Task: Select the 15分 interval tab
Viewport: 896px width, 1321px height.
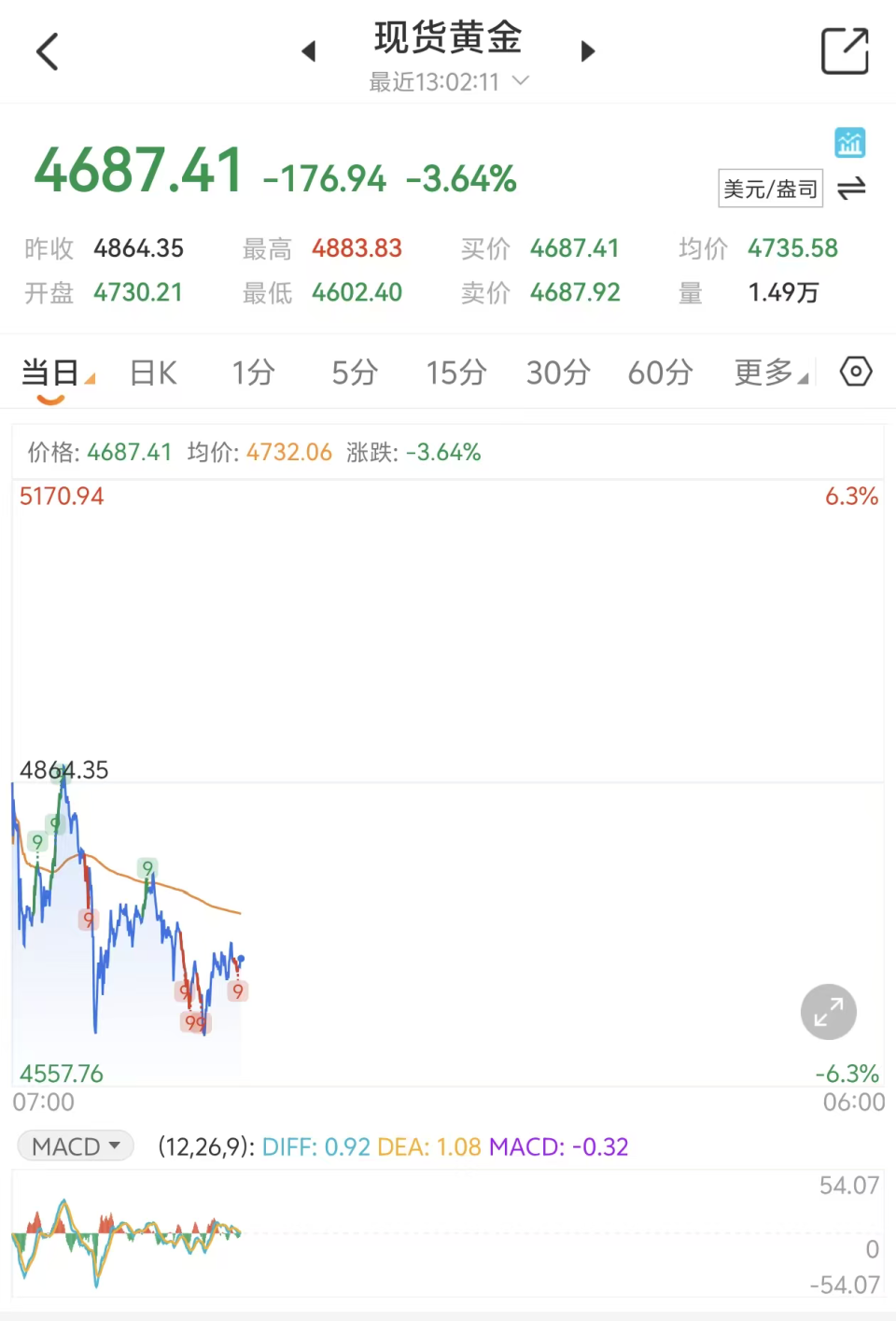Action: tap(455, 372)
